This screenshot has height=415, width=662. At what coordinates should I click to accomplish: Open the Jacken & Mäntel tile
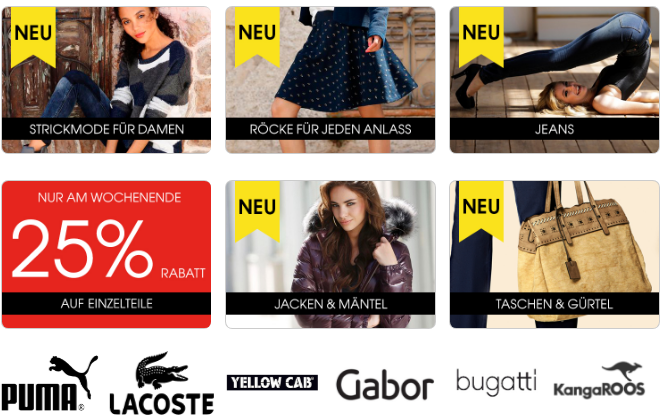(330, 254)
